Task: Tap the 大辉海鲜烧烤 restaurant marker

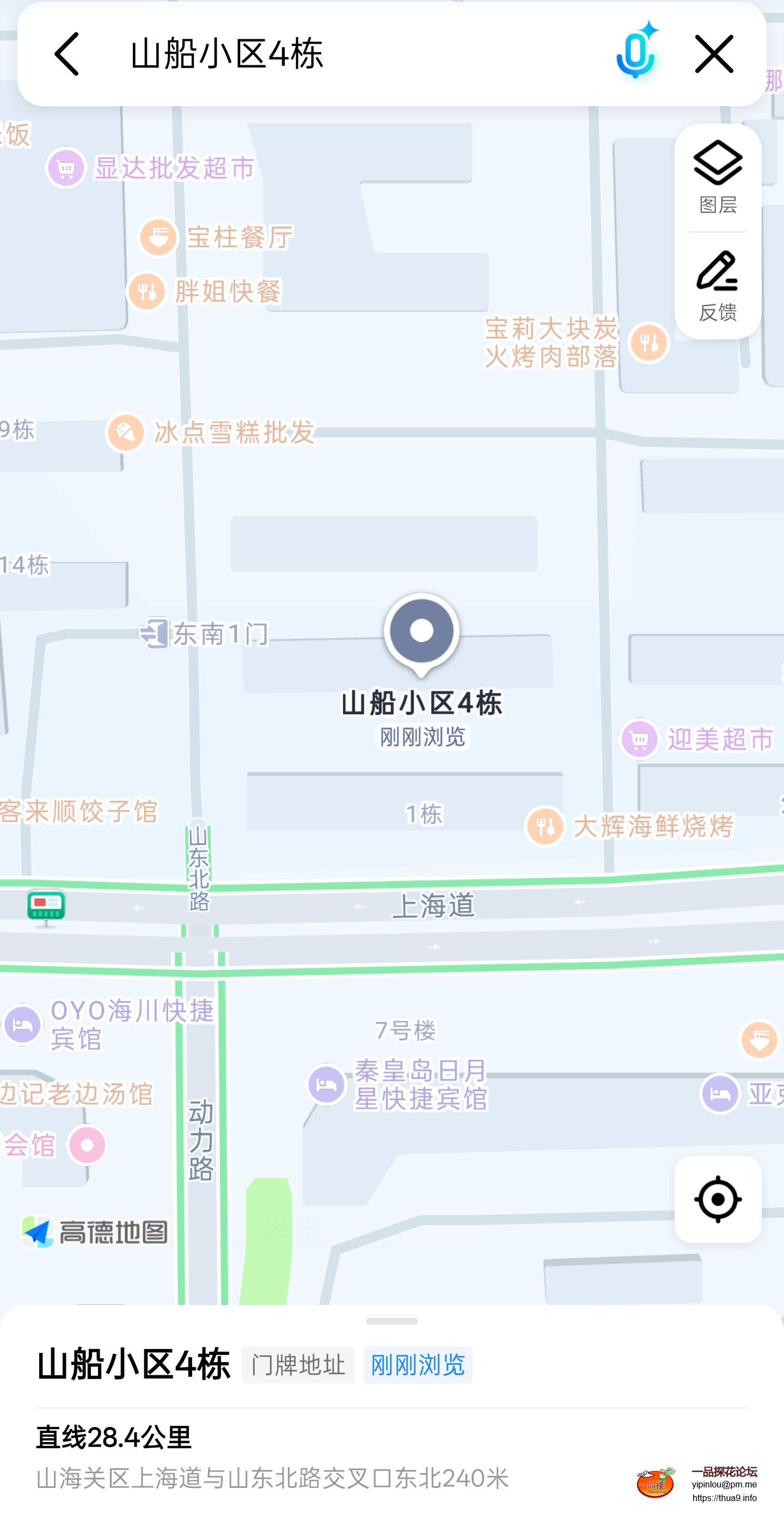Action: pos(545,826)
